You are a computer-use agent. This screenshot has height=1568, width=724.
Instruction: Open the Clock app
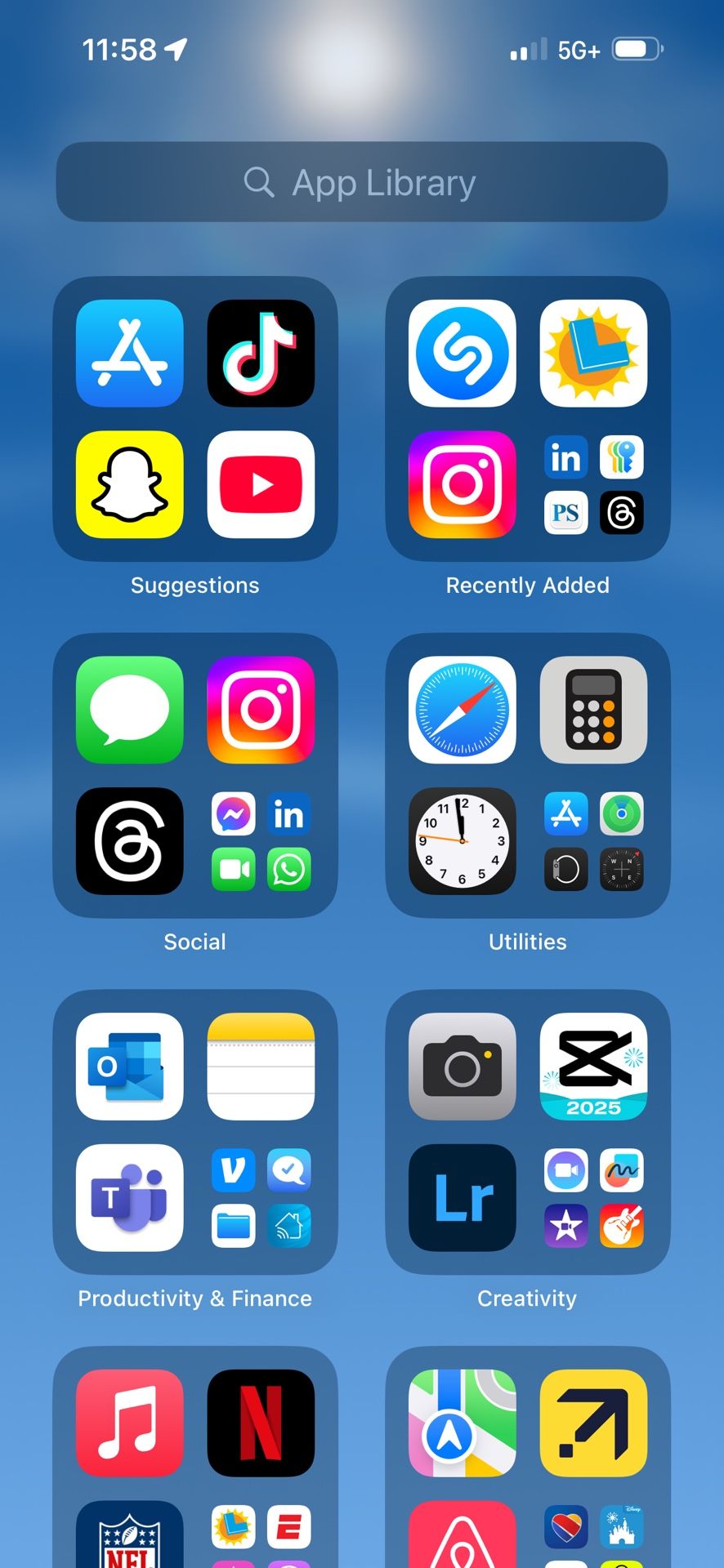tap(462, 840)
